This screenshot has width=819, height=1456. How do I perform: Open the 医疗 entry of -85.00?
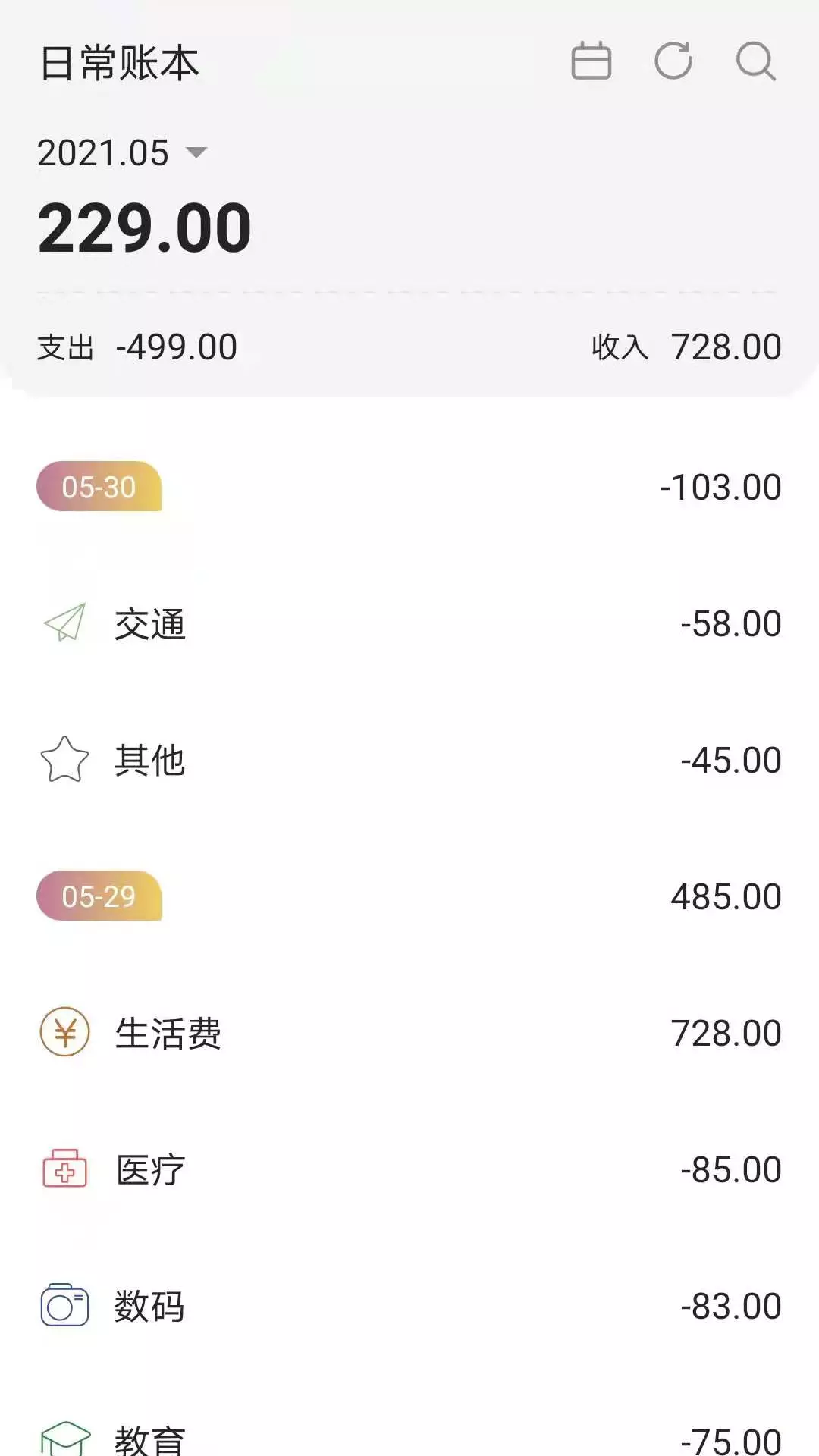click(409, 1169)
